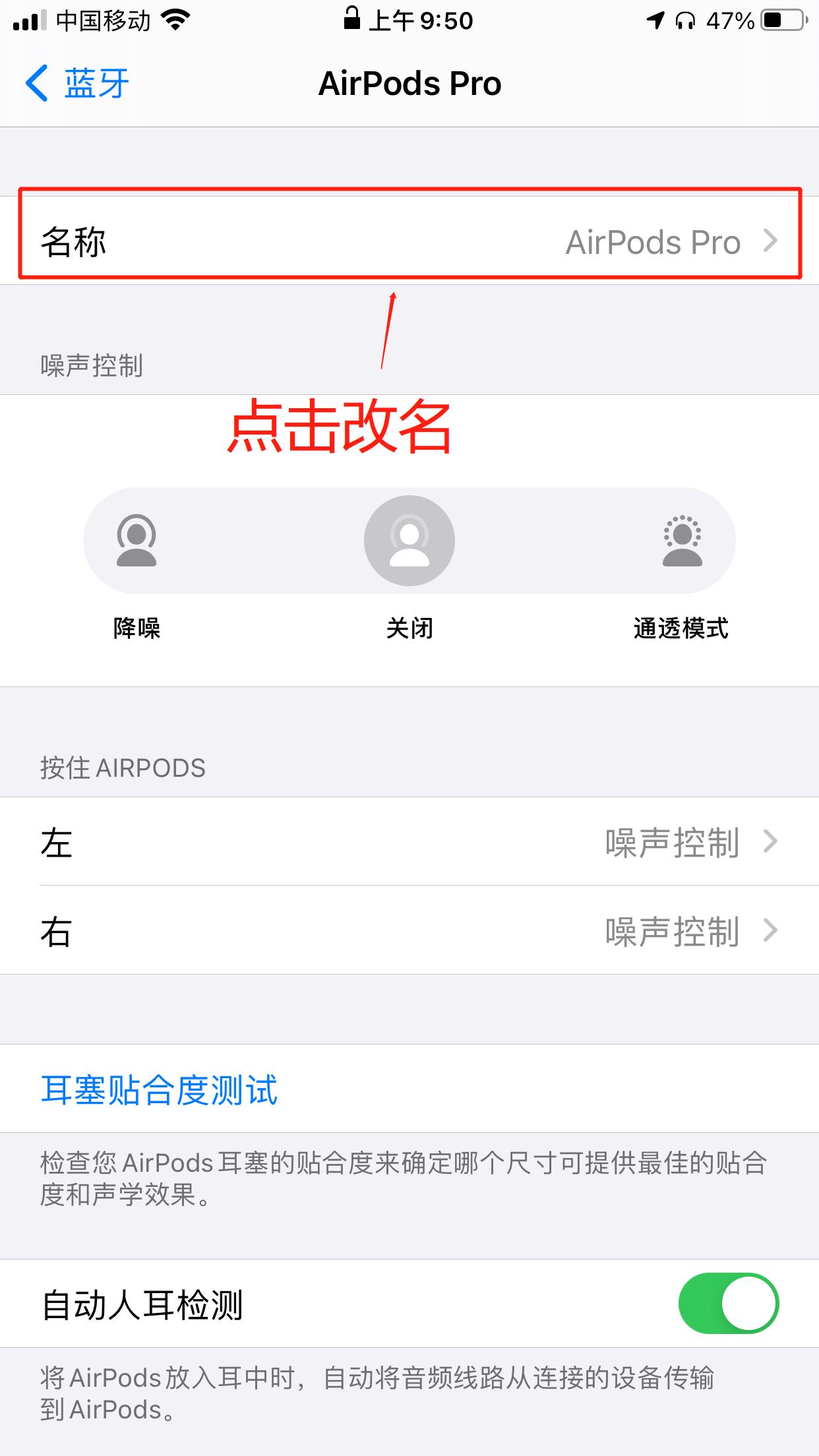This screenshot has width=819, height=1456.
Task: Start the 耳塞贴合度测试 ear tip fit test
Action: point(160,1089)
